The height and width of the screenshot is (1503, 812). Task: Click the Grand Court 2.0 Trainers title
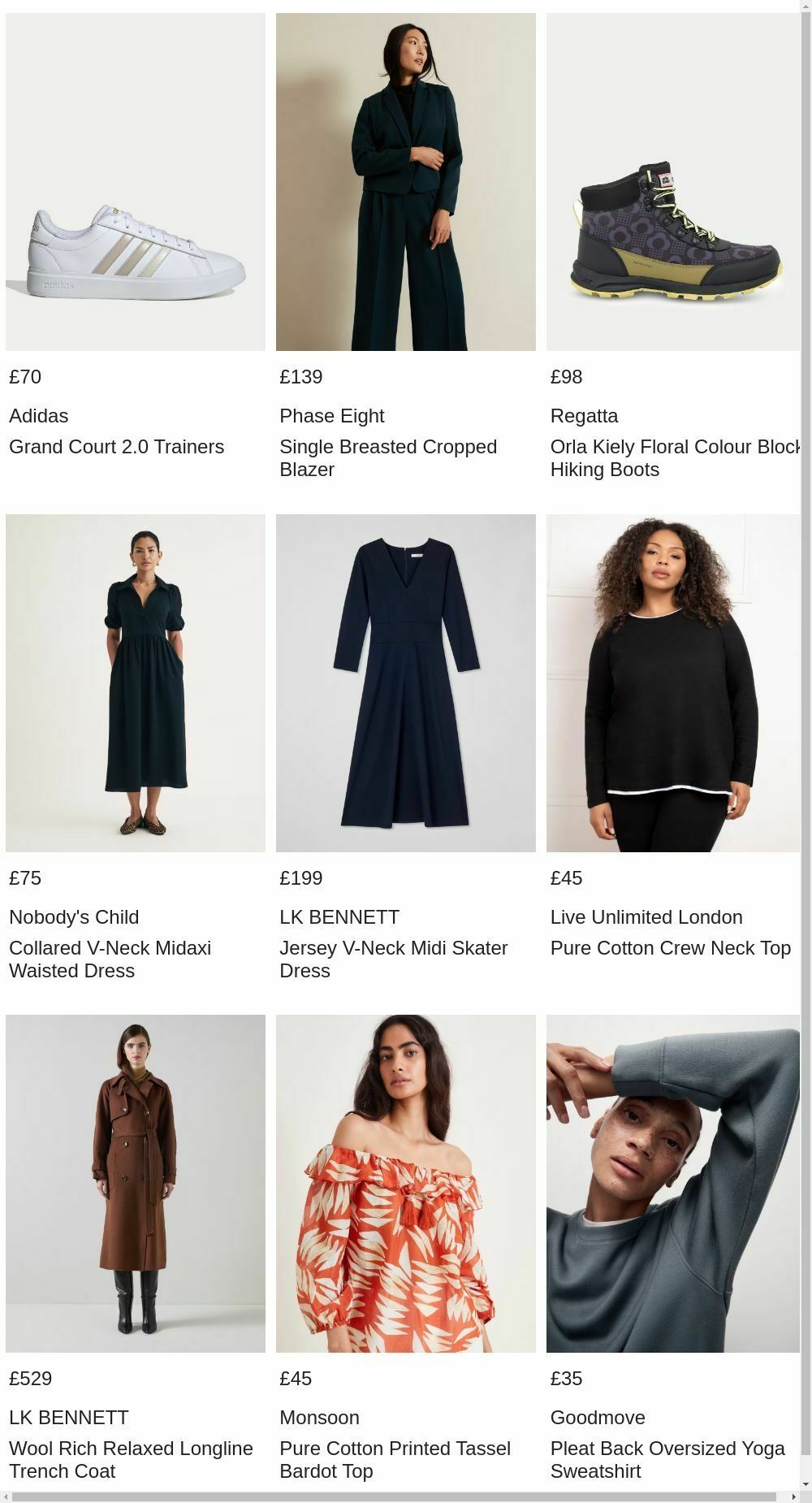click(116, 447)
